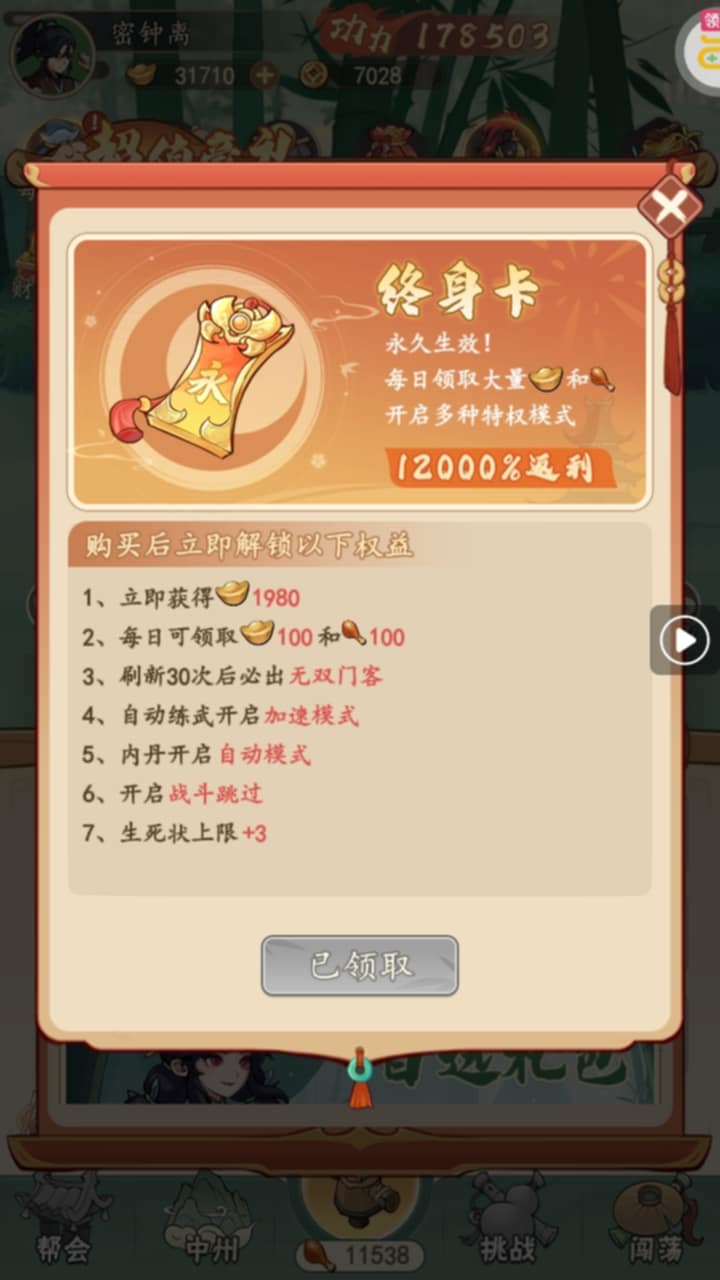Tap the 已领取 button
Screen dimensions: 720x1280
click(360, 965)
